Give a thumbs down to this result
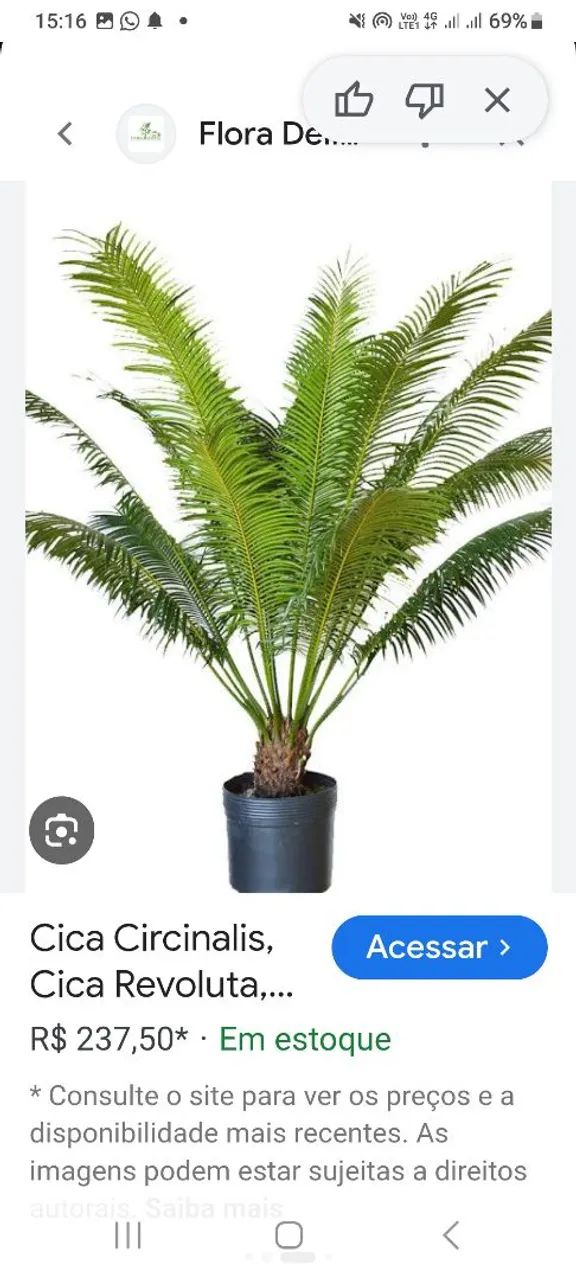This screenshot has width=576, height=1280. pyautogui.click(x=425, y=100)
